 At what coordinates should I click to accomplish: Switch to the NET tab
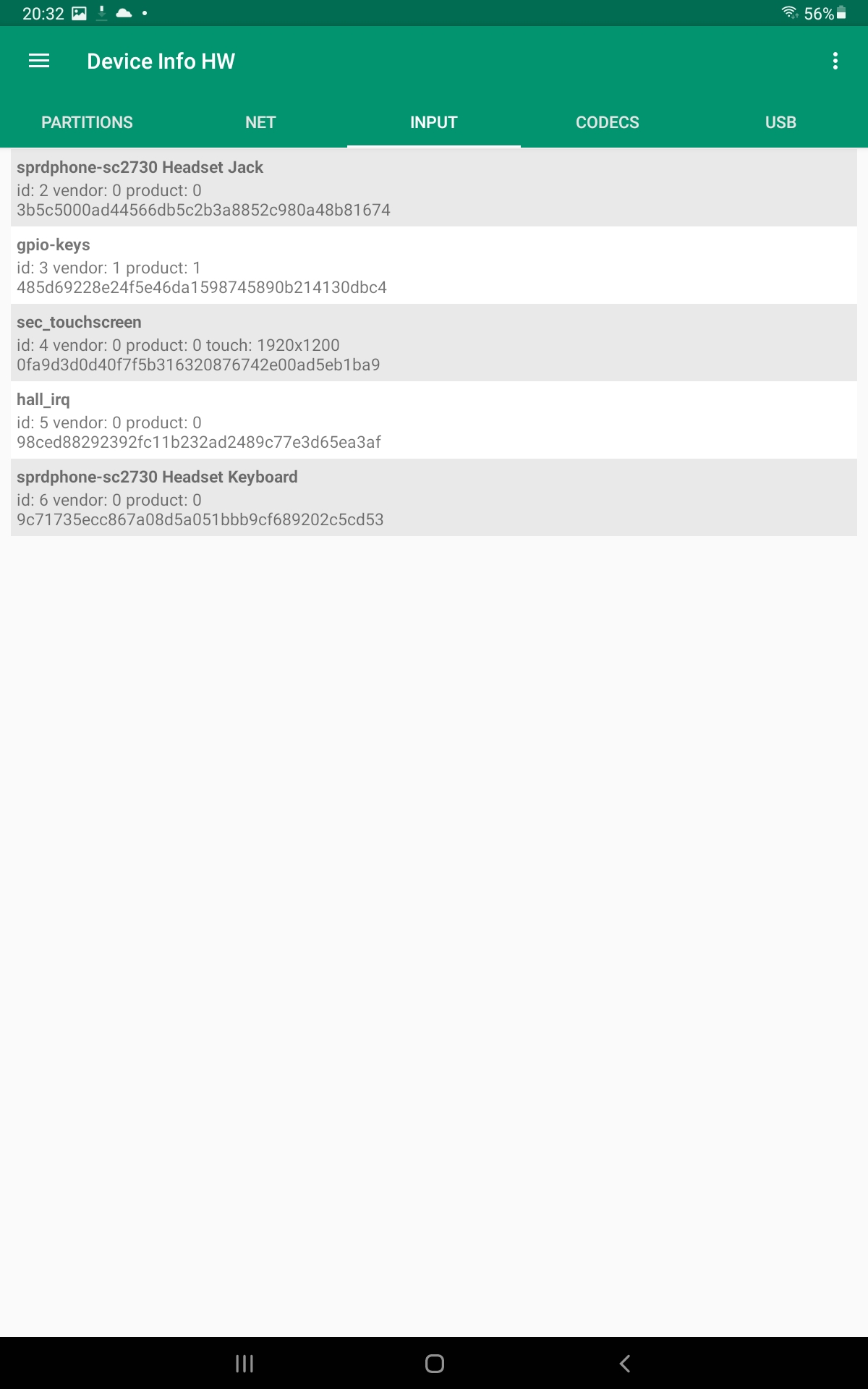(x=260, y=122)
